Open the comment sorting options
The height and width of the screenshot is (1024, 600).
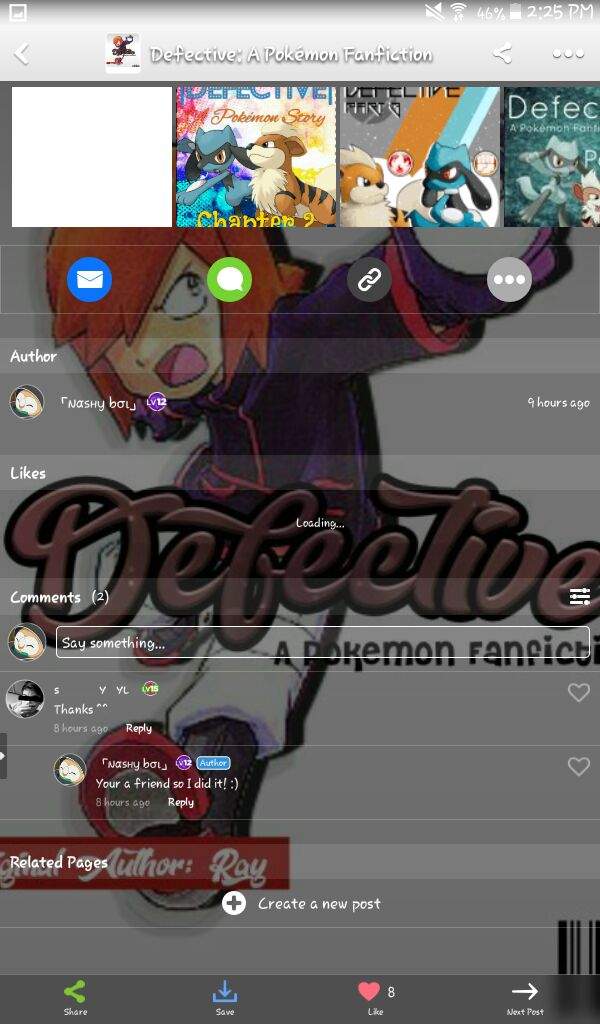click(579, 597)
